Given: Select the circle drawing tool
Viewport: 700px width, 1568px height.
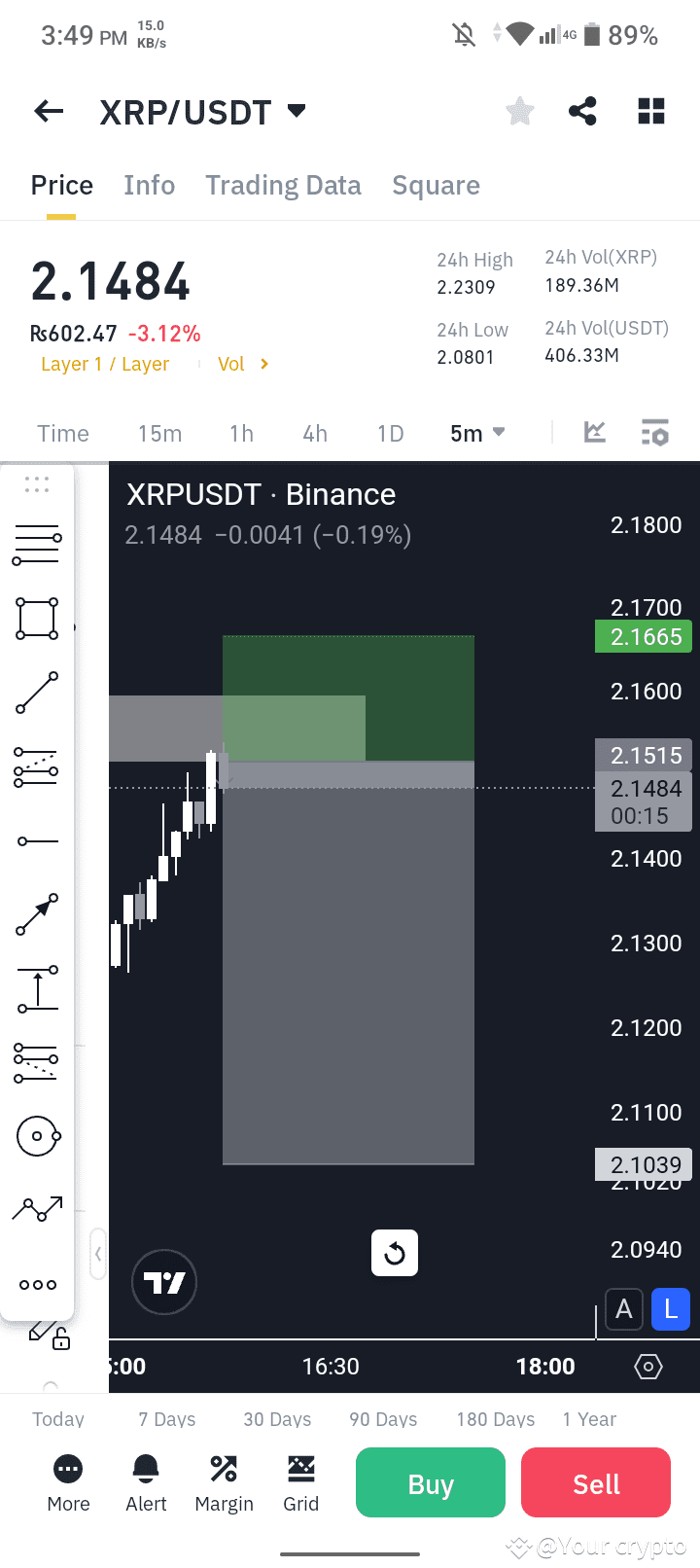Looking at the screenshot, I should pos(37,1135).
